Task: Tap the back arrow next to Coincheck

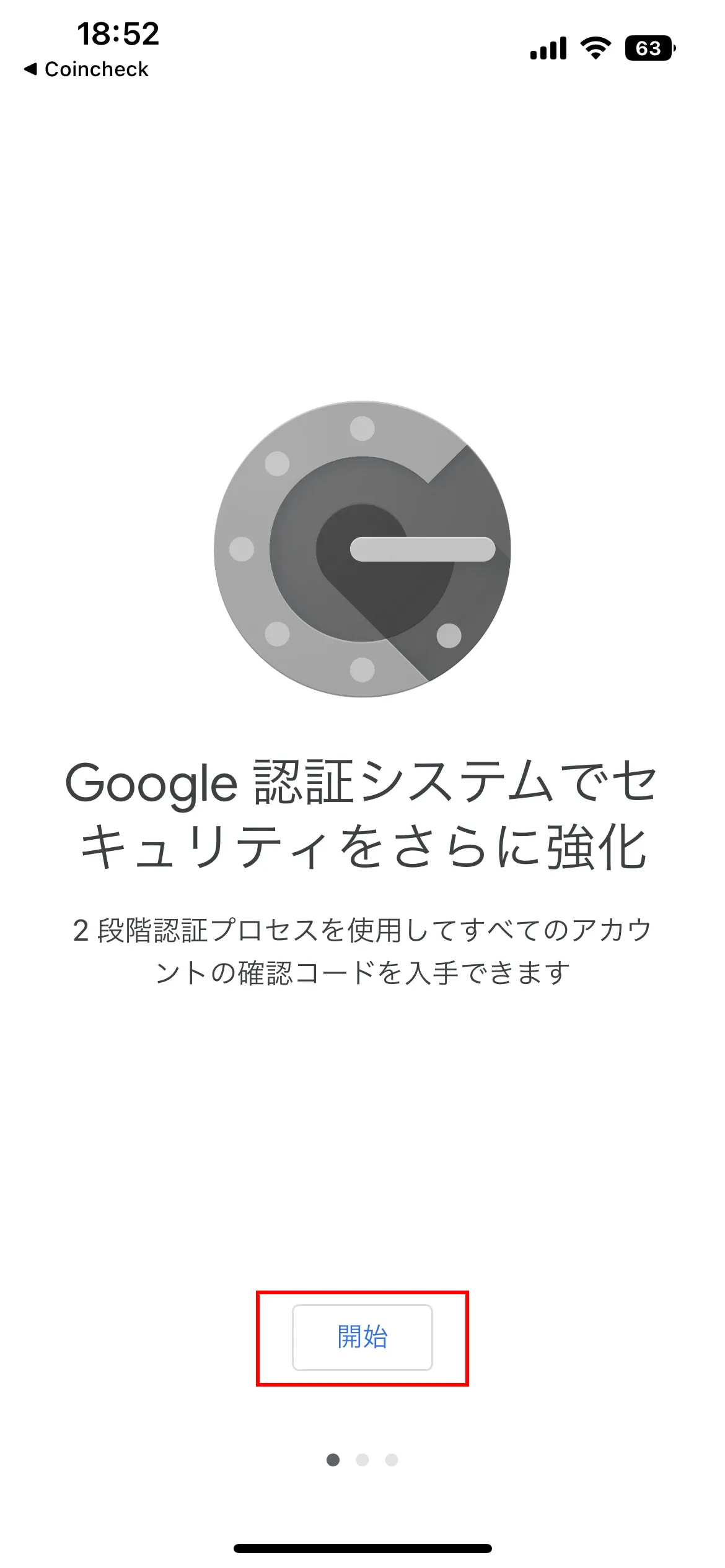Action: pos(31,68)
